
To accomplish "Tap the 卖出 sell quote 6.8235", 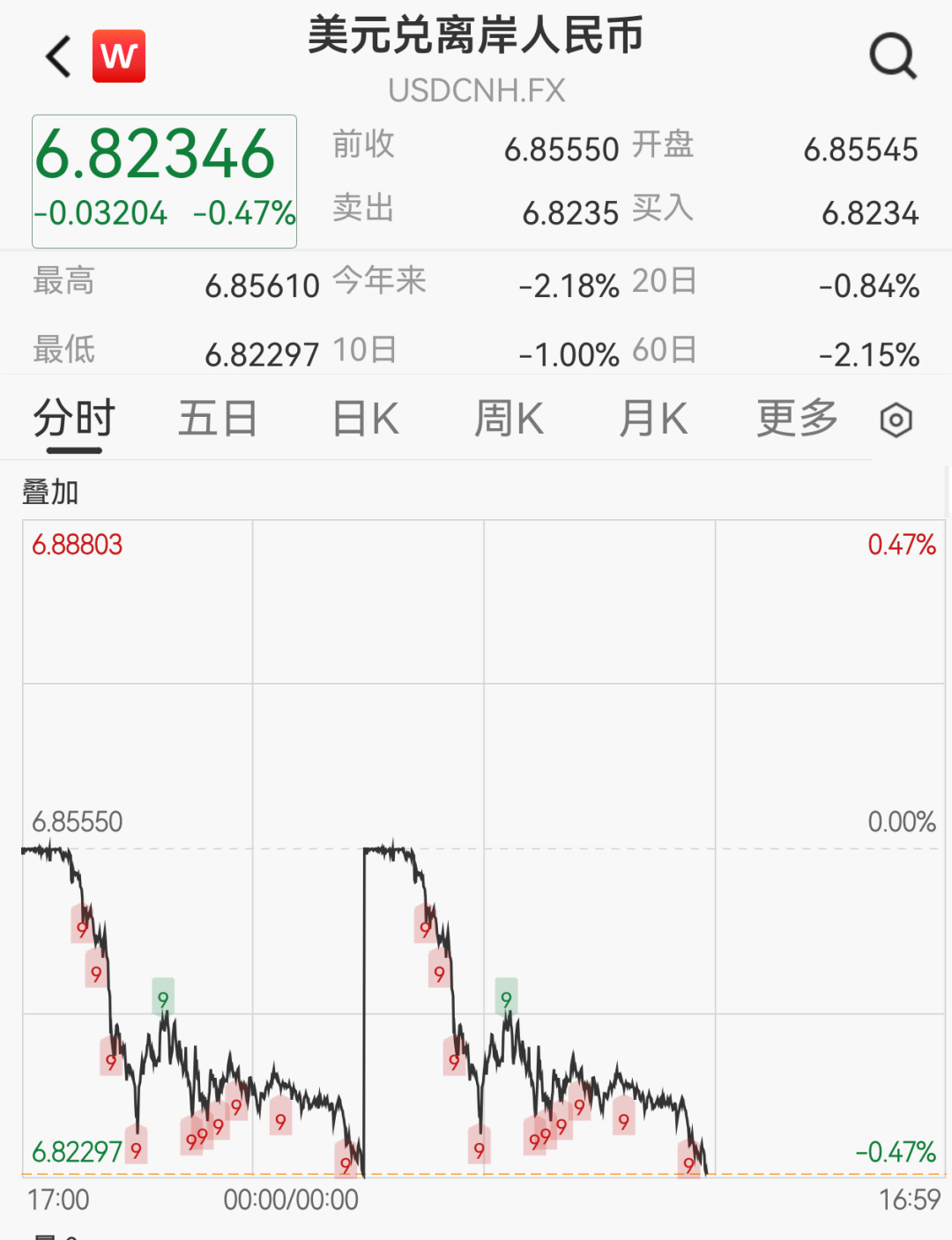I will 573,211.
